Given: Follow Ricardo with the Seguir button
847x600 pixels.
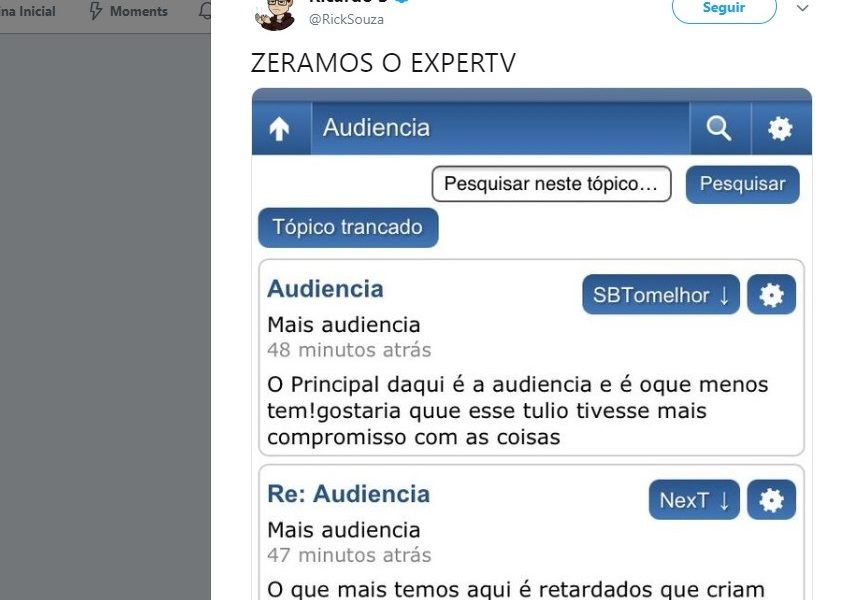Looking at the screenshot, I should pyautogui.click(x=723, y=8).
